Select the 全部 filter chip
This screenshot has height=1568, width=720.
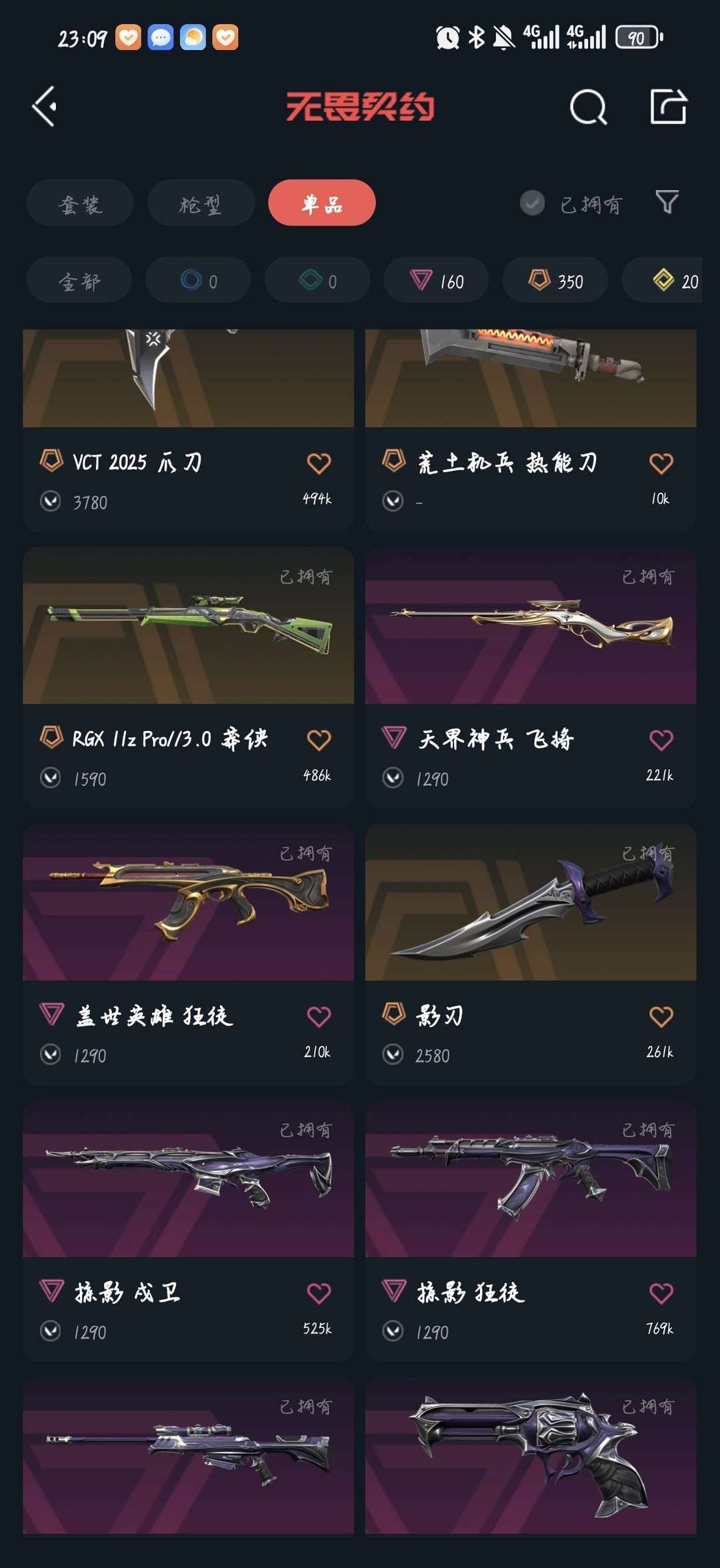tap(79, 281)
